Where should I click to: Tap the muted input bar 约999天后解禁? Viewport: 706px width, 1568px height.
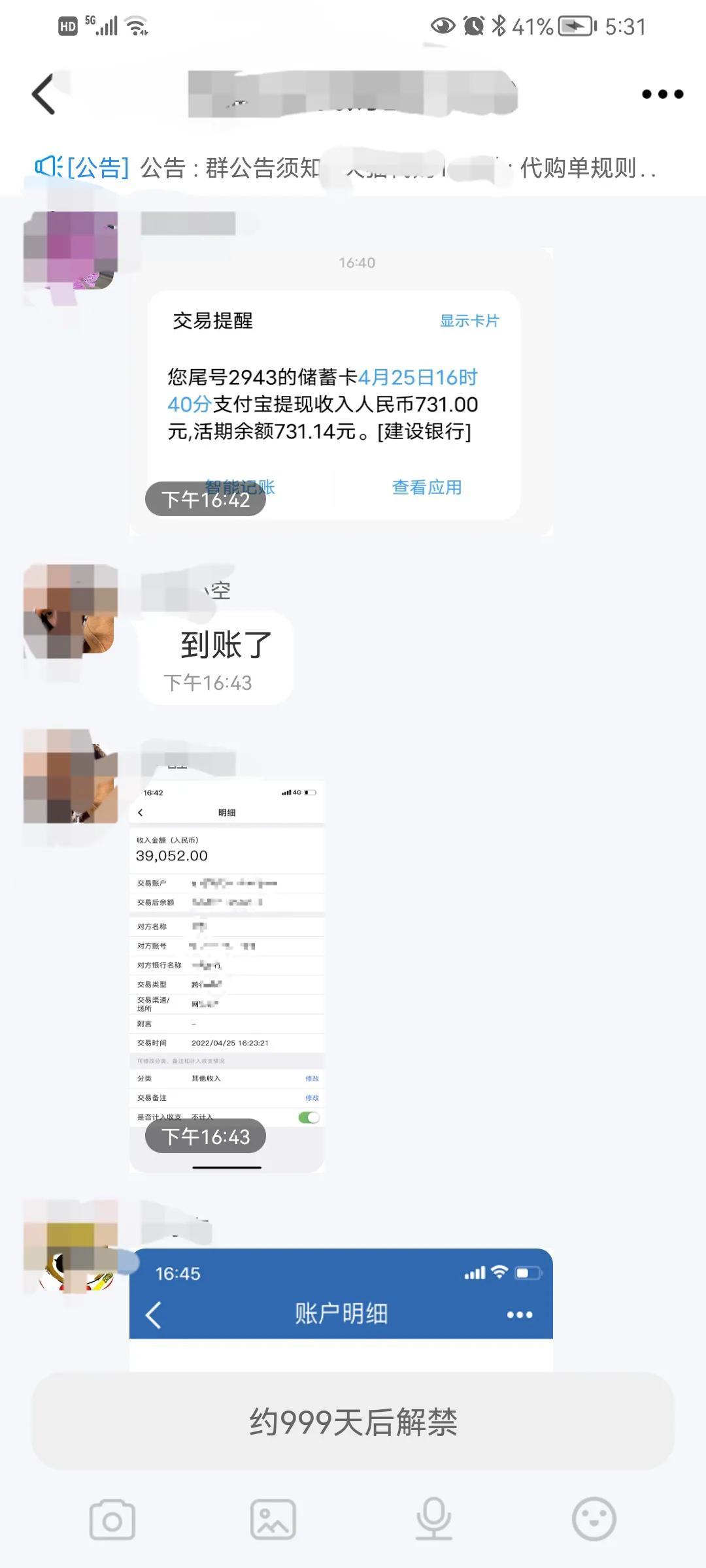(x=353, y=1422)
